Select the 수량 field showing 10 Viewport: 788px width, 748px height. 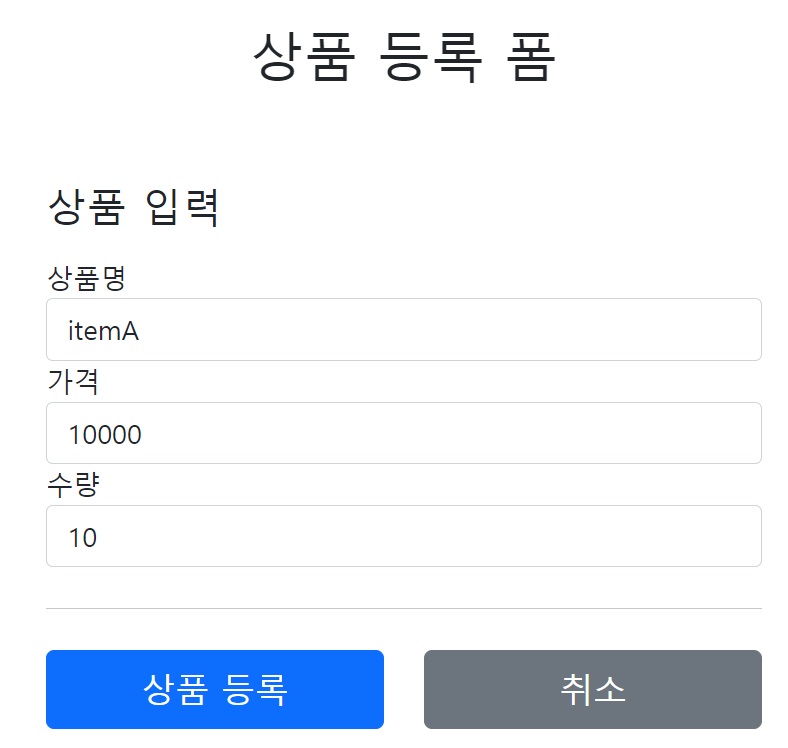click(403, 536)
